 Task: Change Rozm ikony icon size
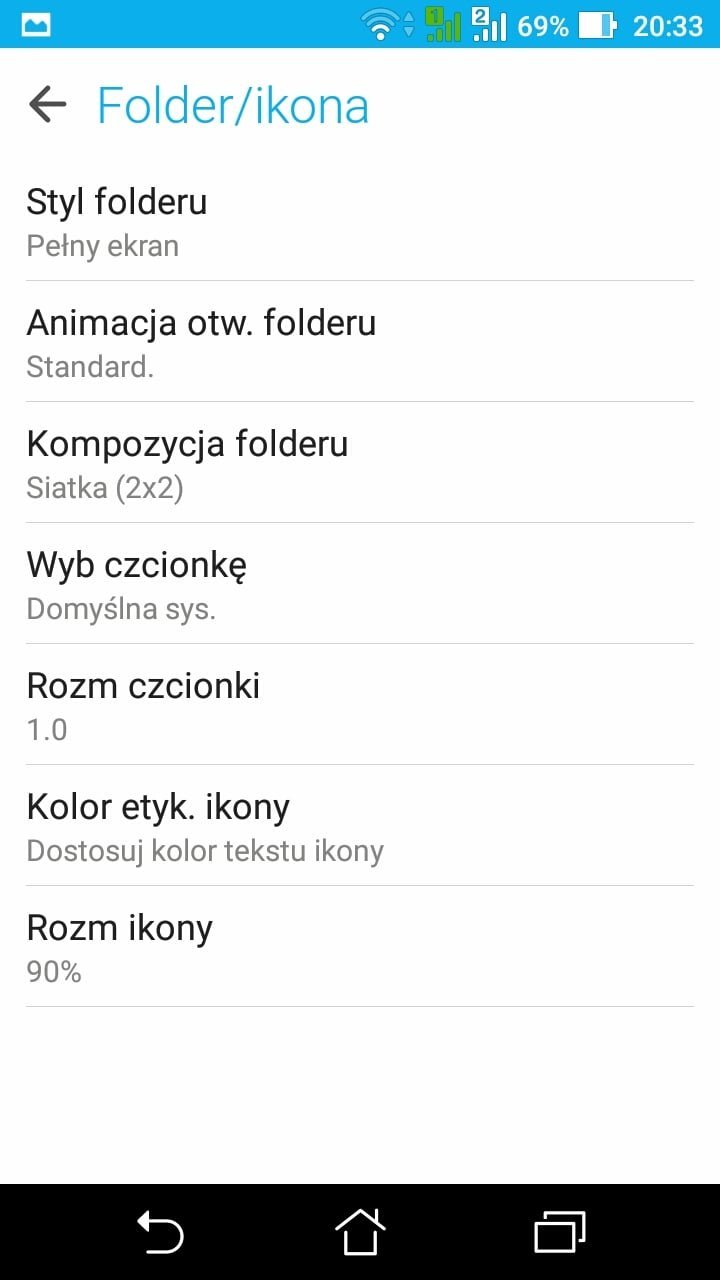pyautogui.click(x=360, y=947)
